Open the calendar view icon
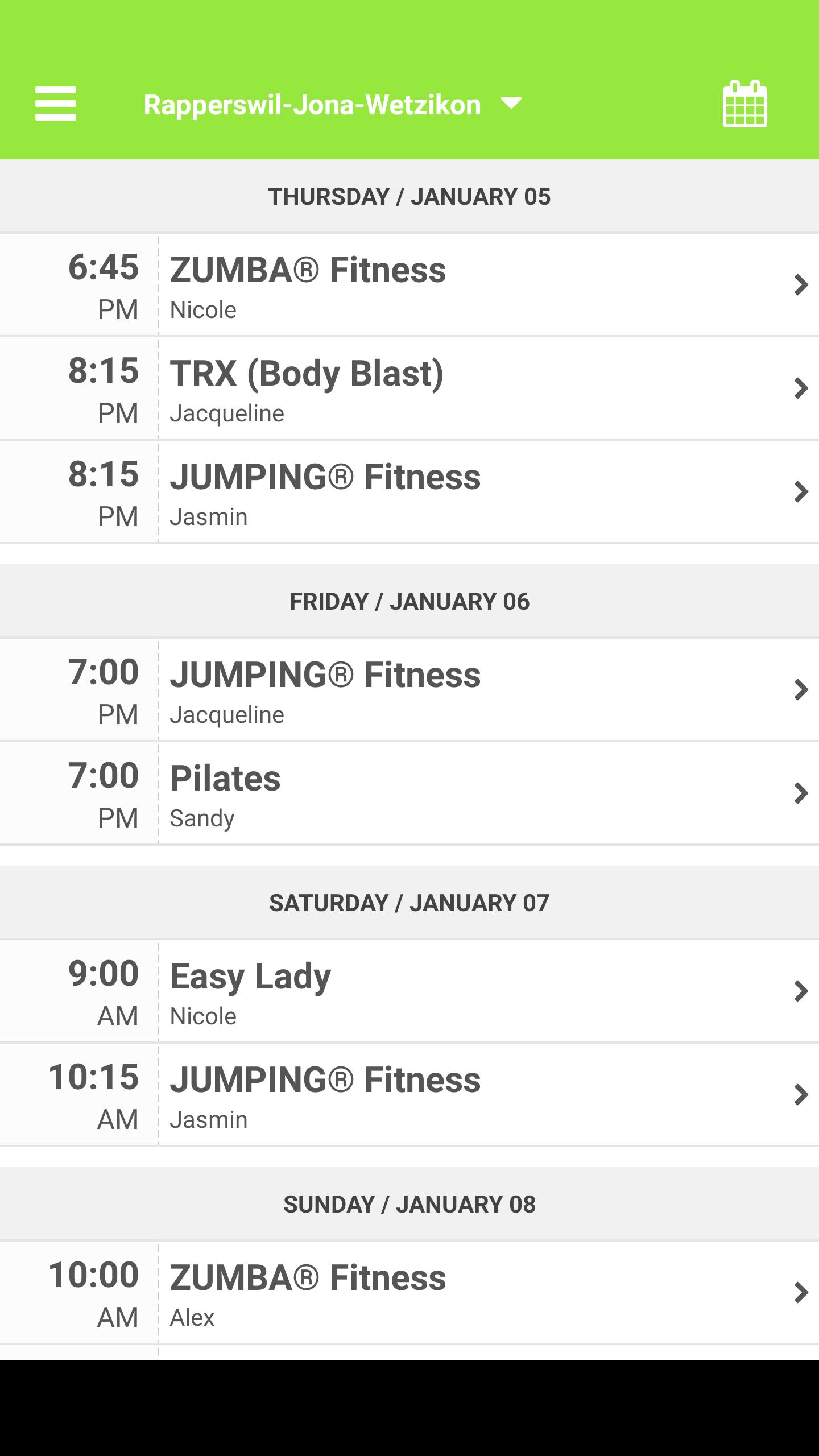This screenshot has width=819, height=1456. (x=744, y=104)
